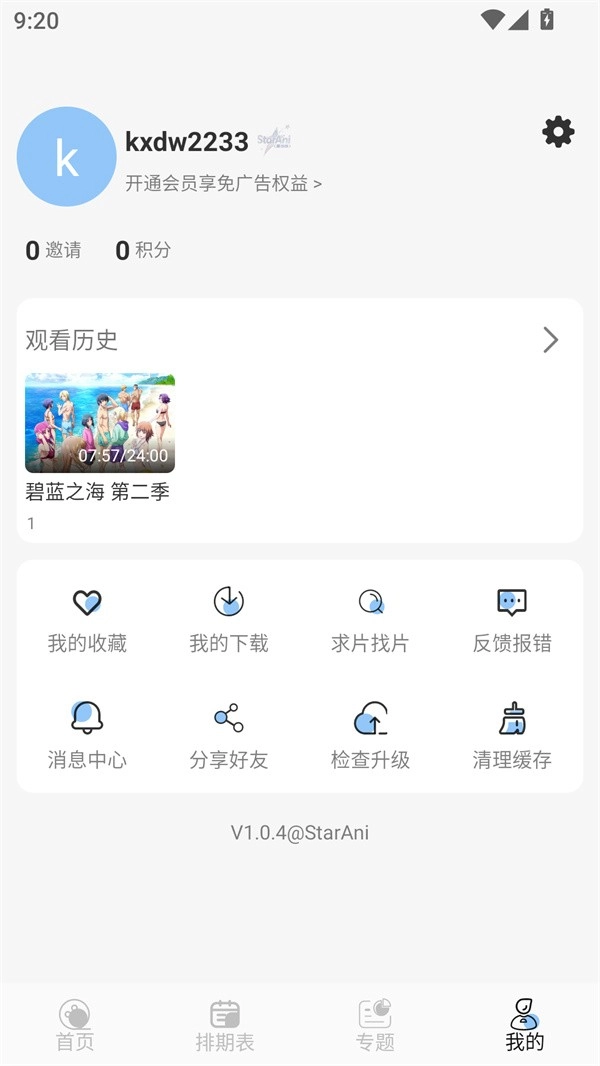Select the 我的 tab
The image size is (600, 1066).
click(x=525, y=1025)
